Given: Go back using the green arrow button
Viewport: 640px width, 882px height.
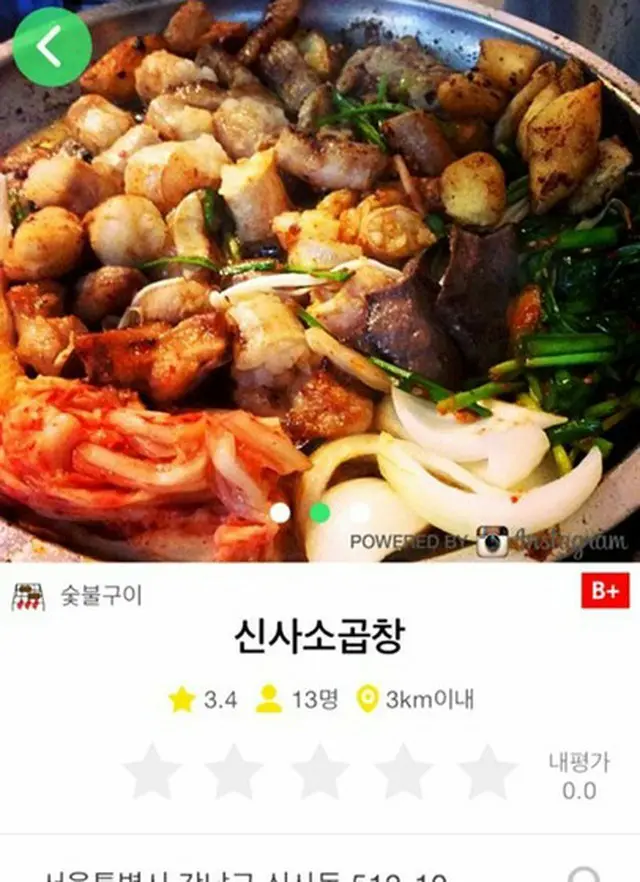Looking at the screenshot, I should click(x=52, y=47).
